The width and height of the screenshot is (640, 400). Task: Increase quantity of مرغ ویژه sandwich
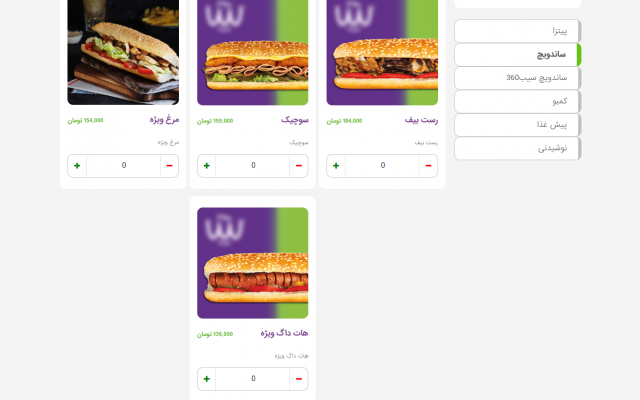77,166
